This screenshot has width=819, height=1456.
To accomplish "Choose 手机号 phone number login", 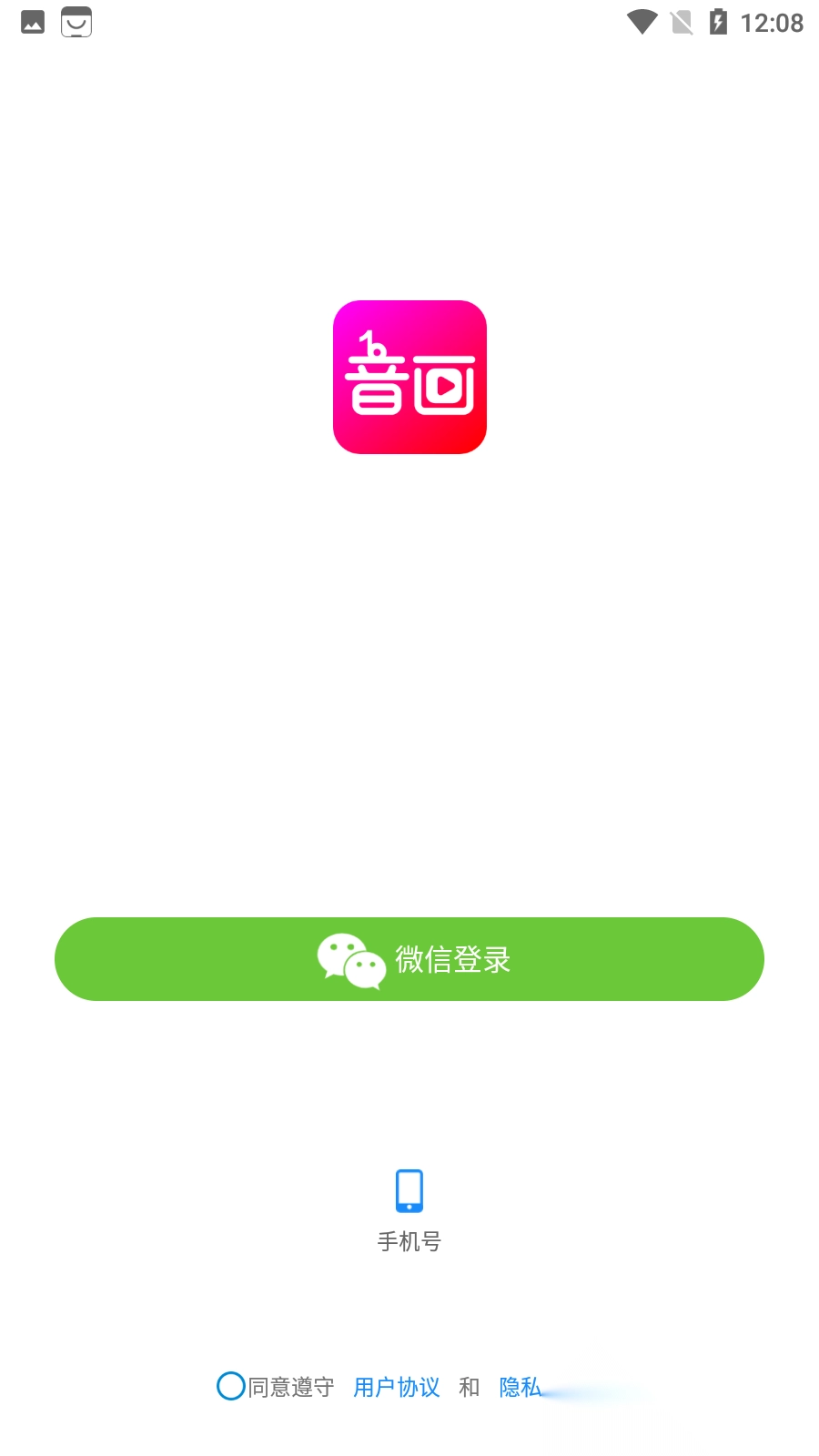I will 409,1210.
